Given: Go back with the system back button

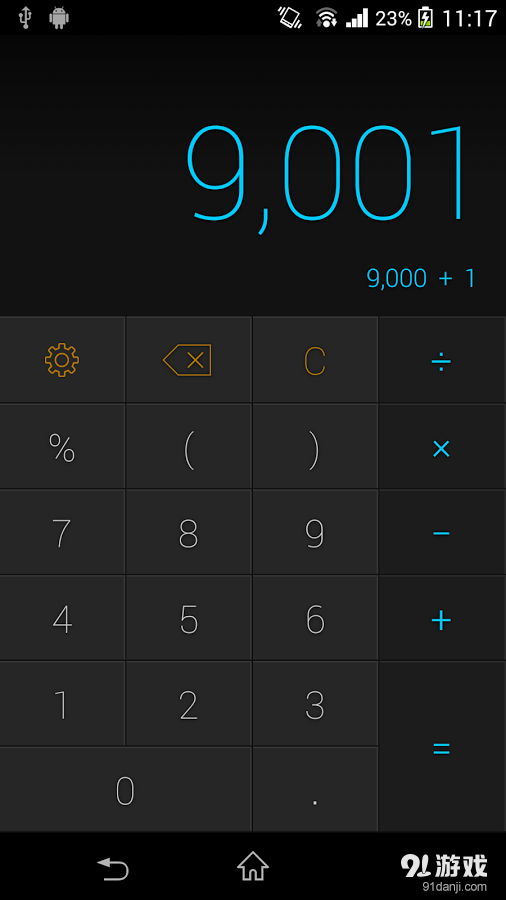Looking at the screenshot, I should pos(112,867).
